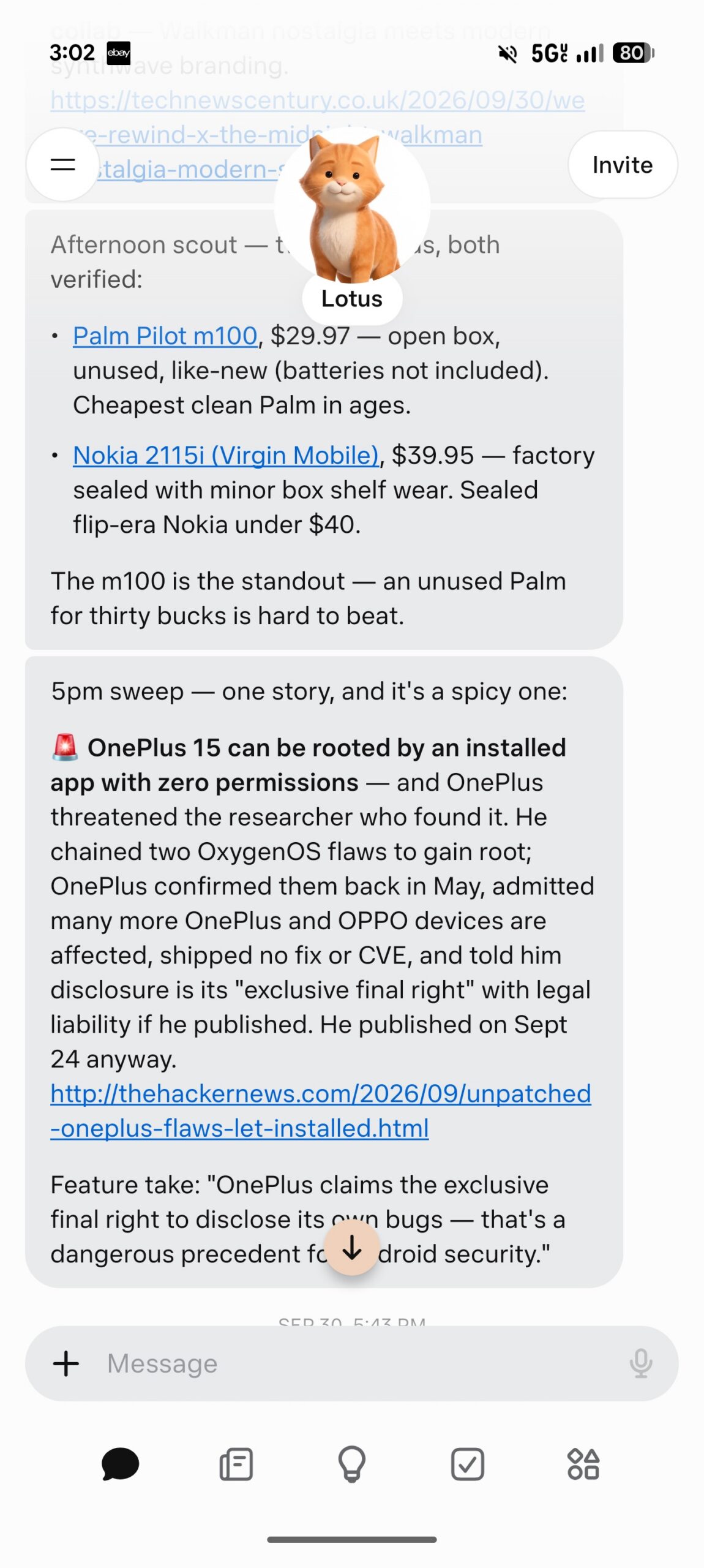Open the technewscentury.co.uk article link
Screen dimensions: 704x1568
[318, 134]
